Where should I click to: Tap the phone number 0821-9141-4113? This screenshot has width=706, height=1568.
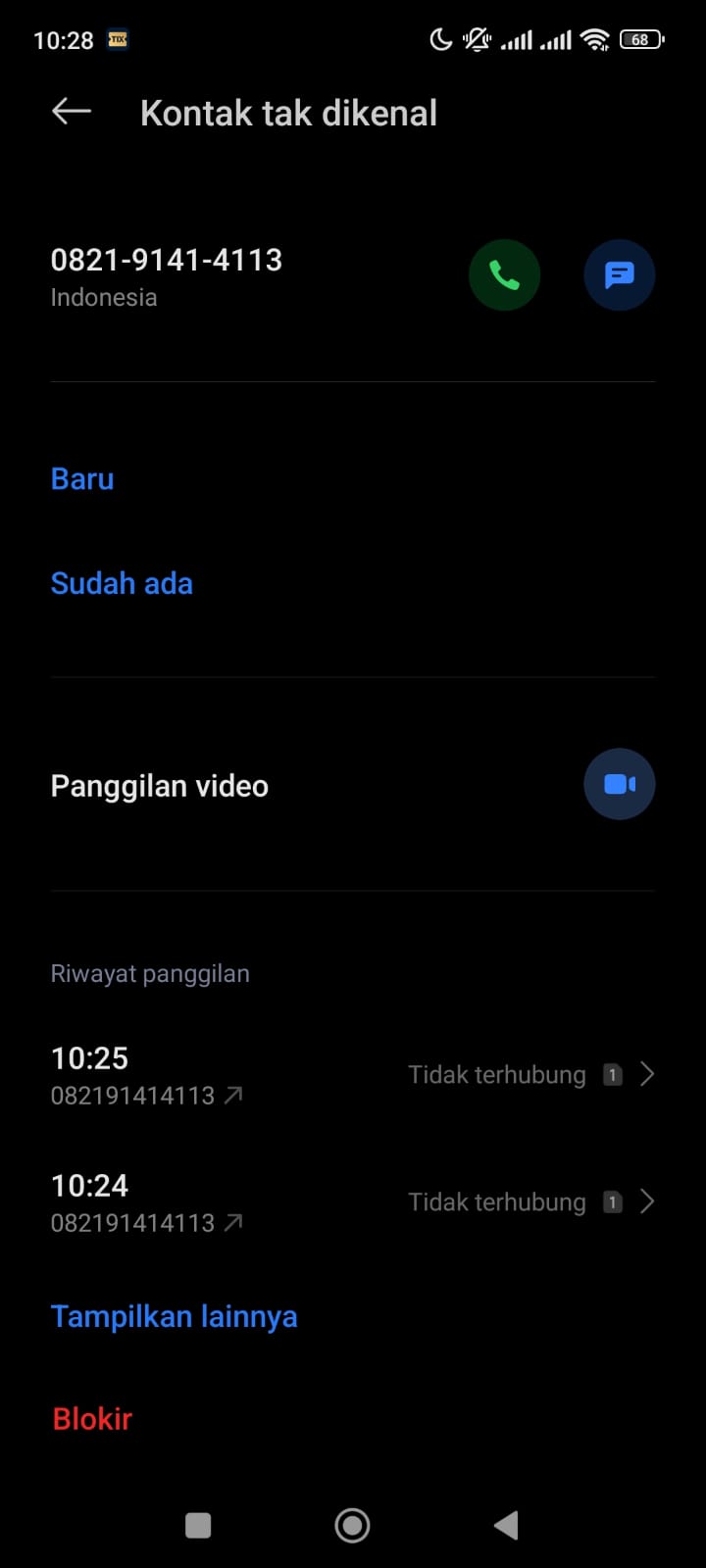pos(166,260)
